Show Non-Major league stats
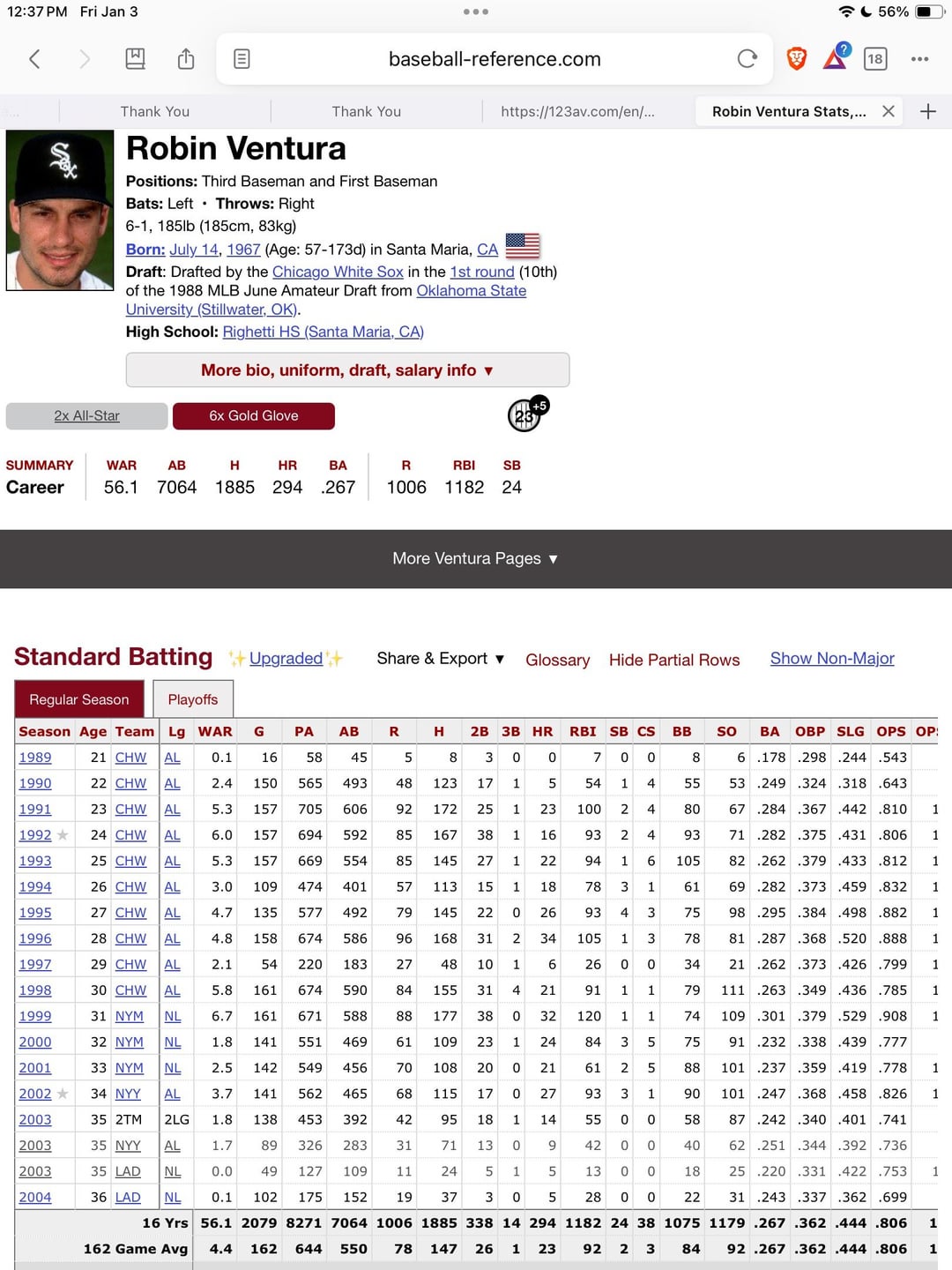The width and height of the screenshot is (952, 1270). tap(831, 659)
